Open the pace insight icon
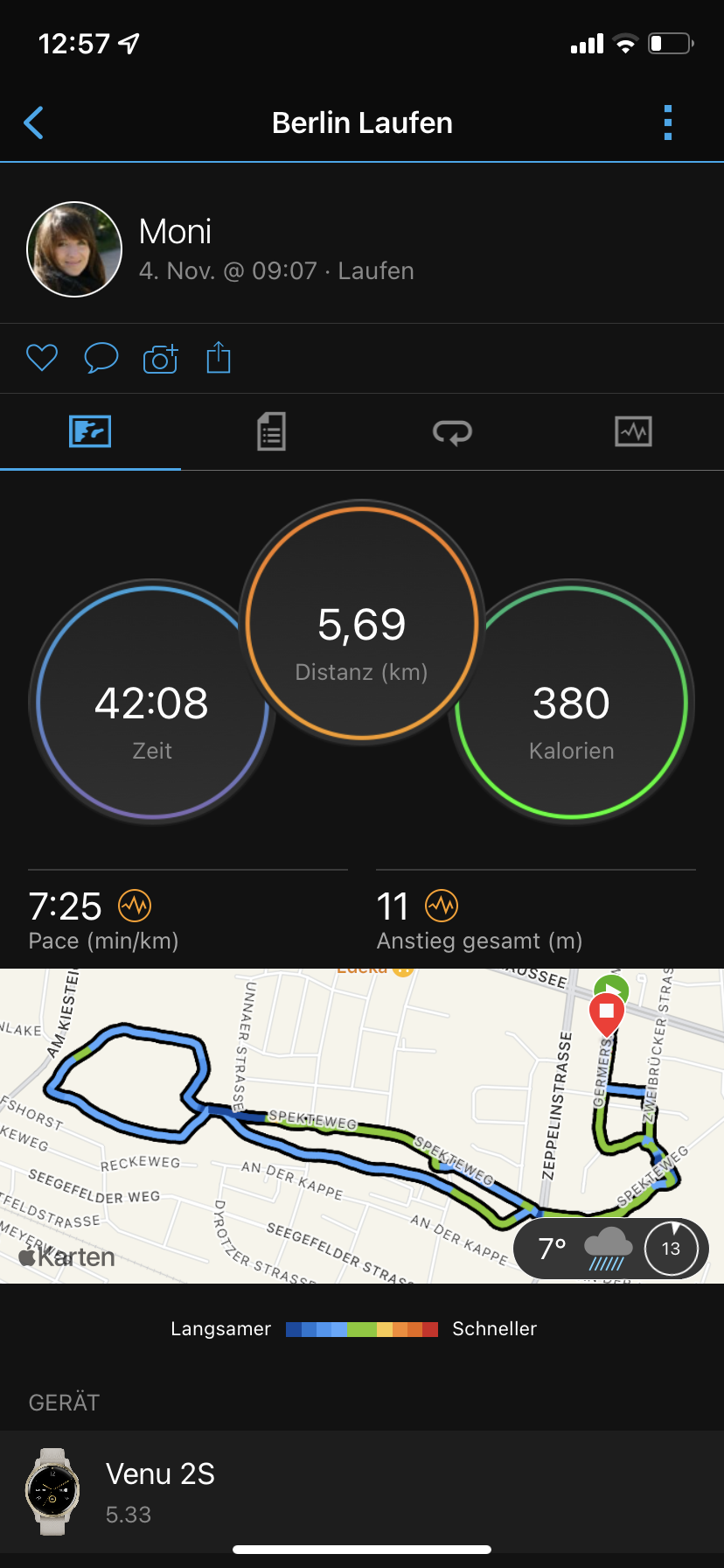This screenshot has height=1568, width=724. (135, 906)
